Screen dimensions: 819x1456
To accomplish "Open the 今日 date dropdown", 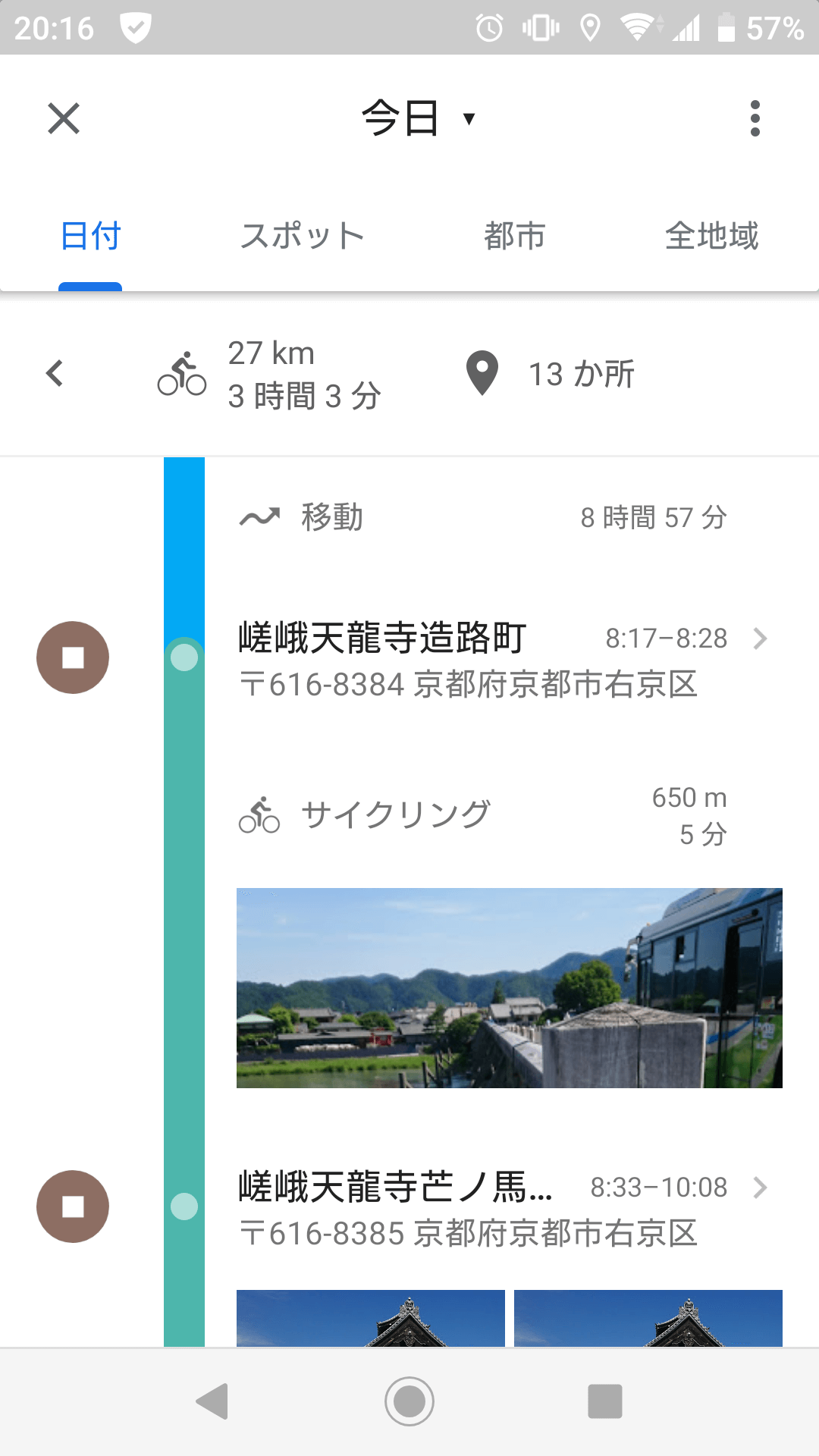I will (x=417, y=118).
